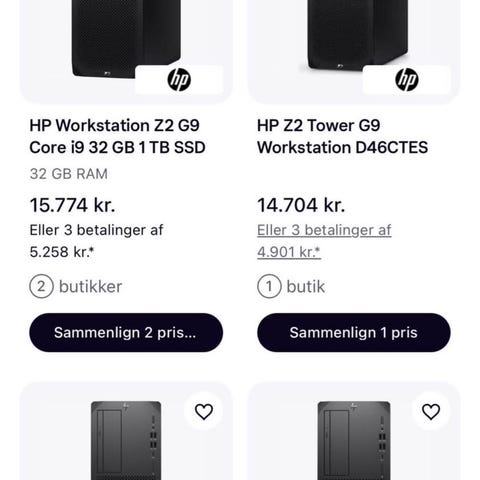Screen dimensions: 480x480
Task: Favorite the bottom-right workstation with the heart icon
Action: (x=431, y=411)
